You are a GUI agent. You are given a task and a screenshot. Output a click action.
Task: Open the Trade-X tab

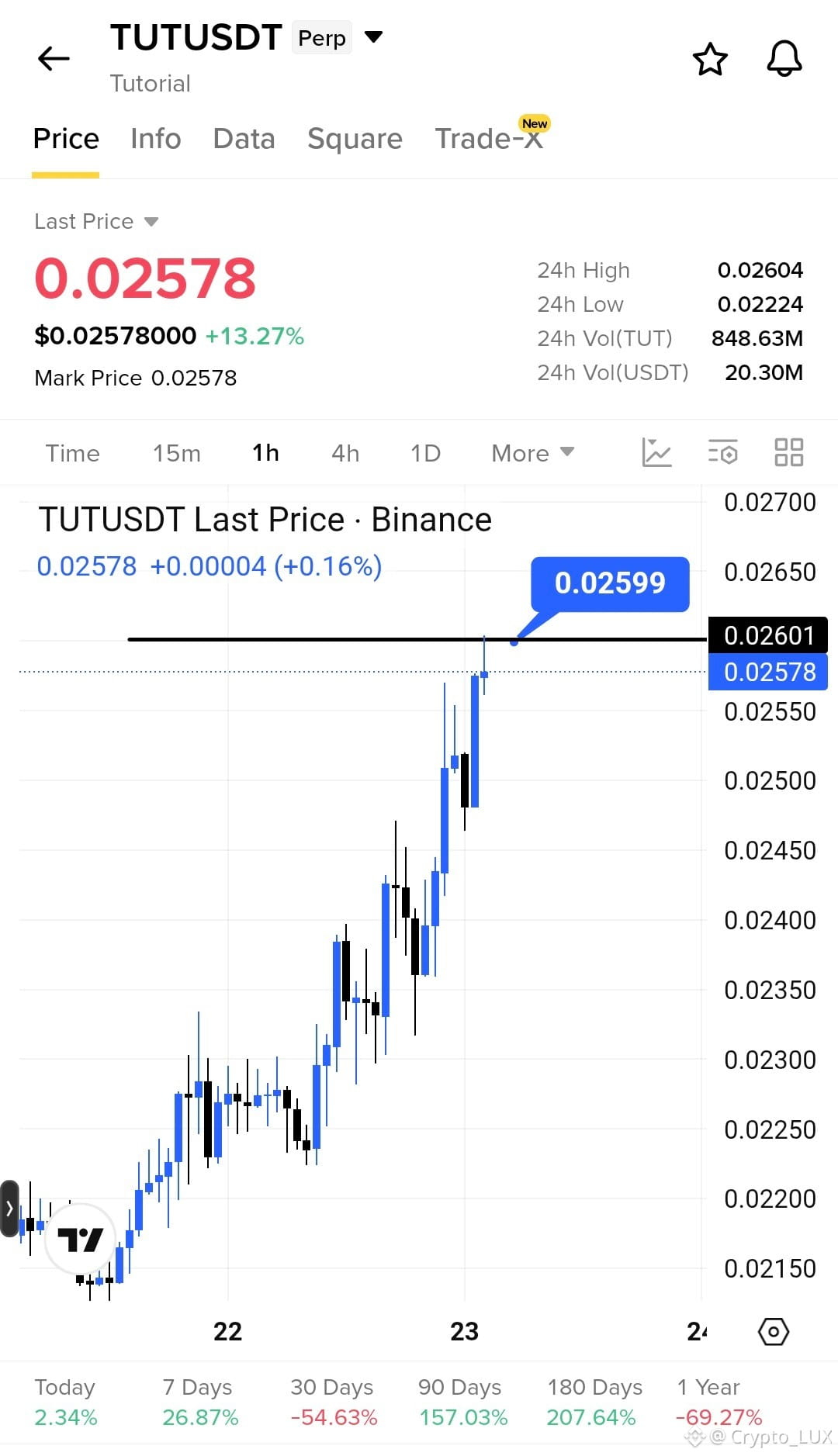tap(489, 138)
